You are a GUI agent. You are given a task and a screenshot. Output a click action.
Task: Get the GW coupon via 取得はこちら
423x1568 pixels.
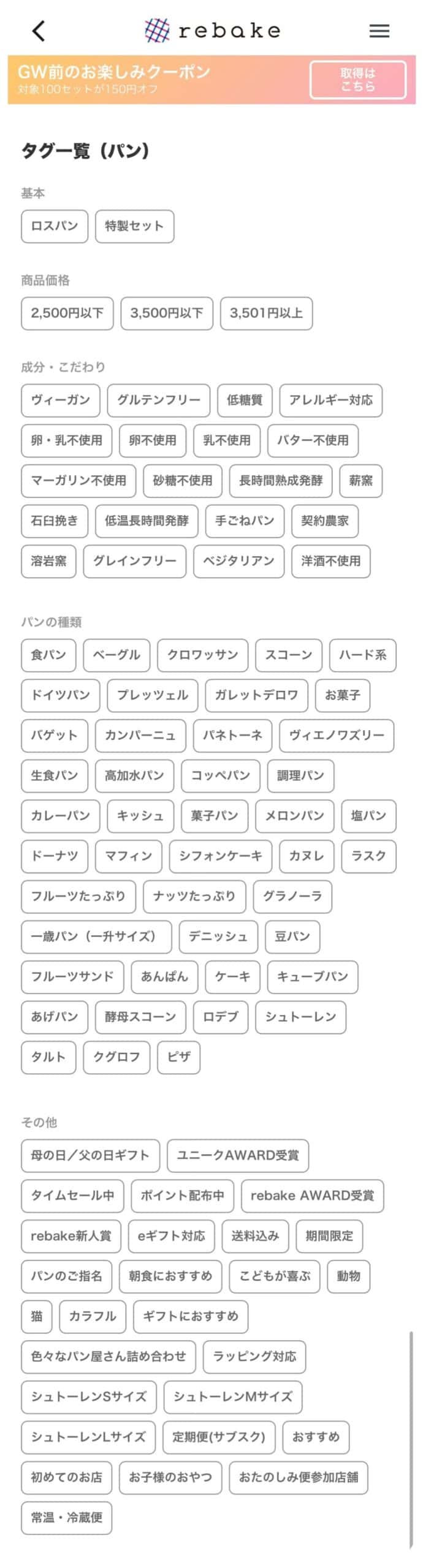click(357, 80)
